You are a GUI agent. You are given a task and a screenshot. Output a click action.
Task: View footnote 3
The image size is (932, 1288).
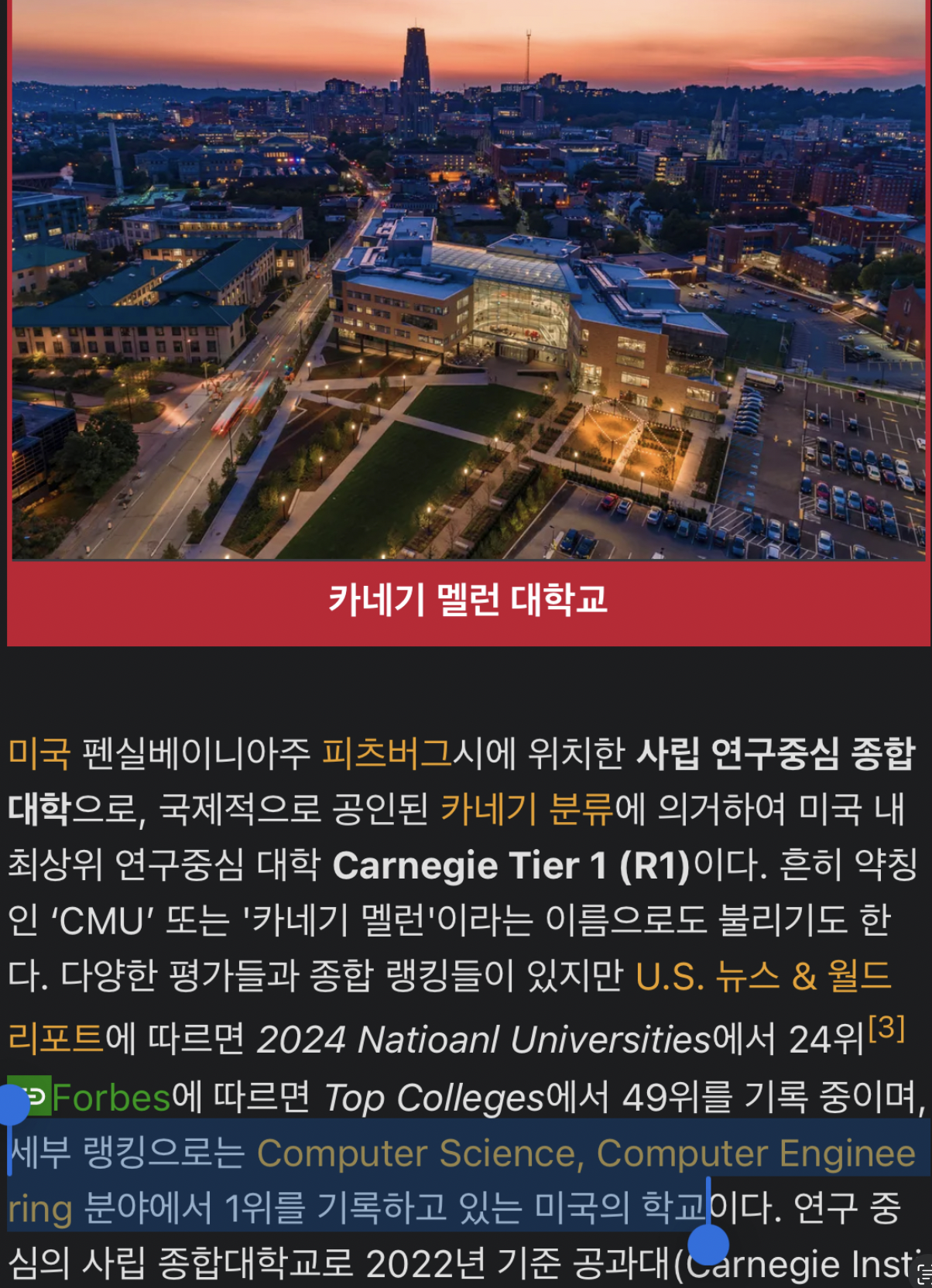(886, 1029)
